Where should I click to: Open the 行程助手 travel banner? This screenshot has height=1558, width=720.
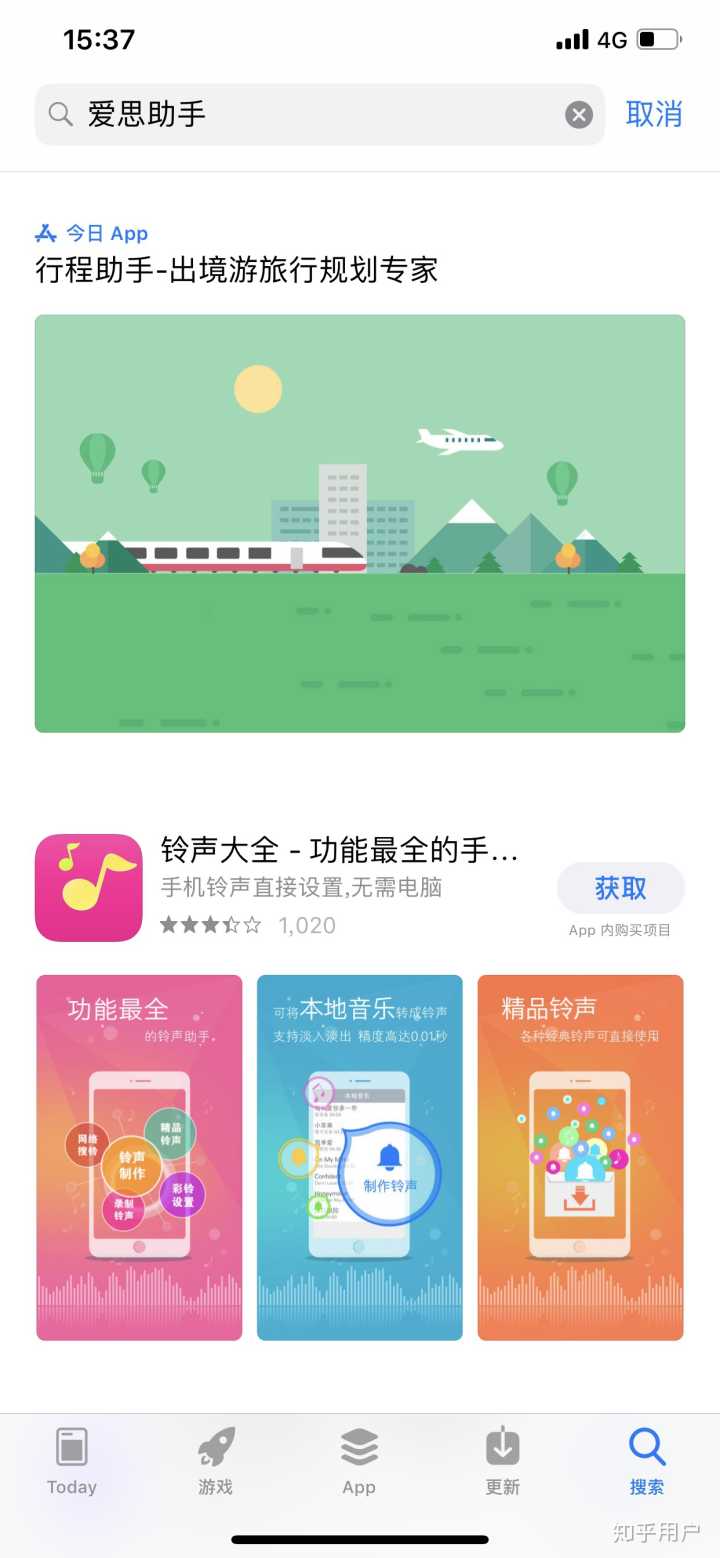[x=360, y=523]
